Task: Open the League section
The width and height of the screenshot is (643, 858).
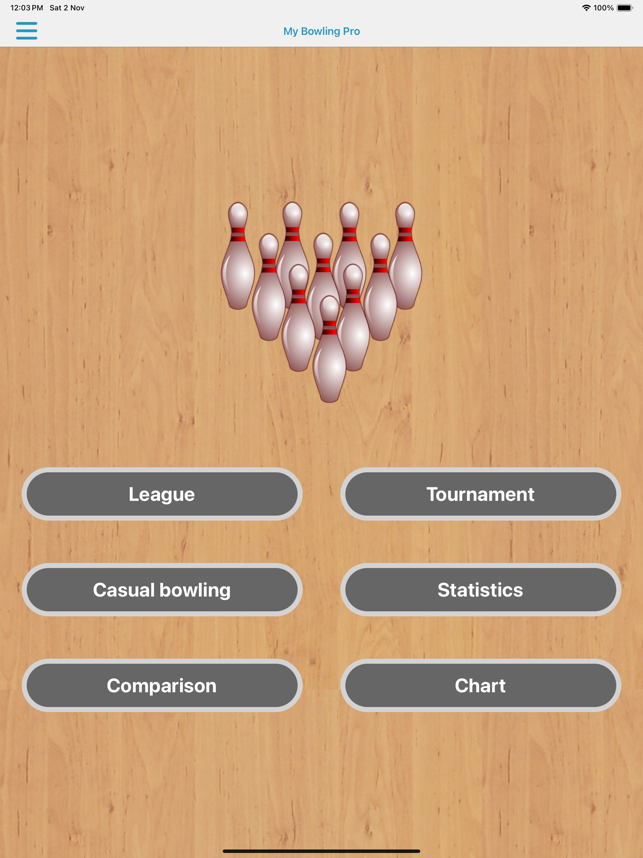Action: [x=162, y=494]
